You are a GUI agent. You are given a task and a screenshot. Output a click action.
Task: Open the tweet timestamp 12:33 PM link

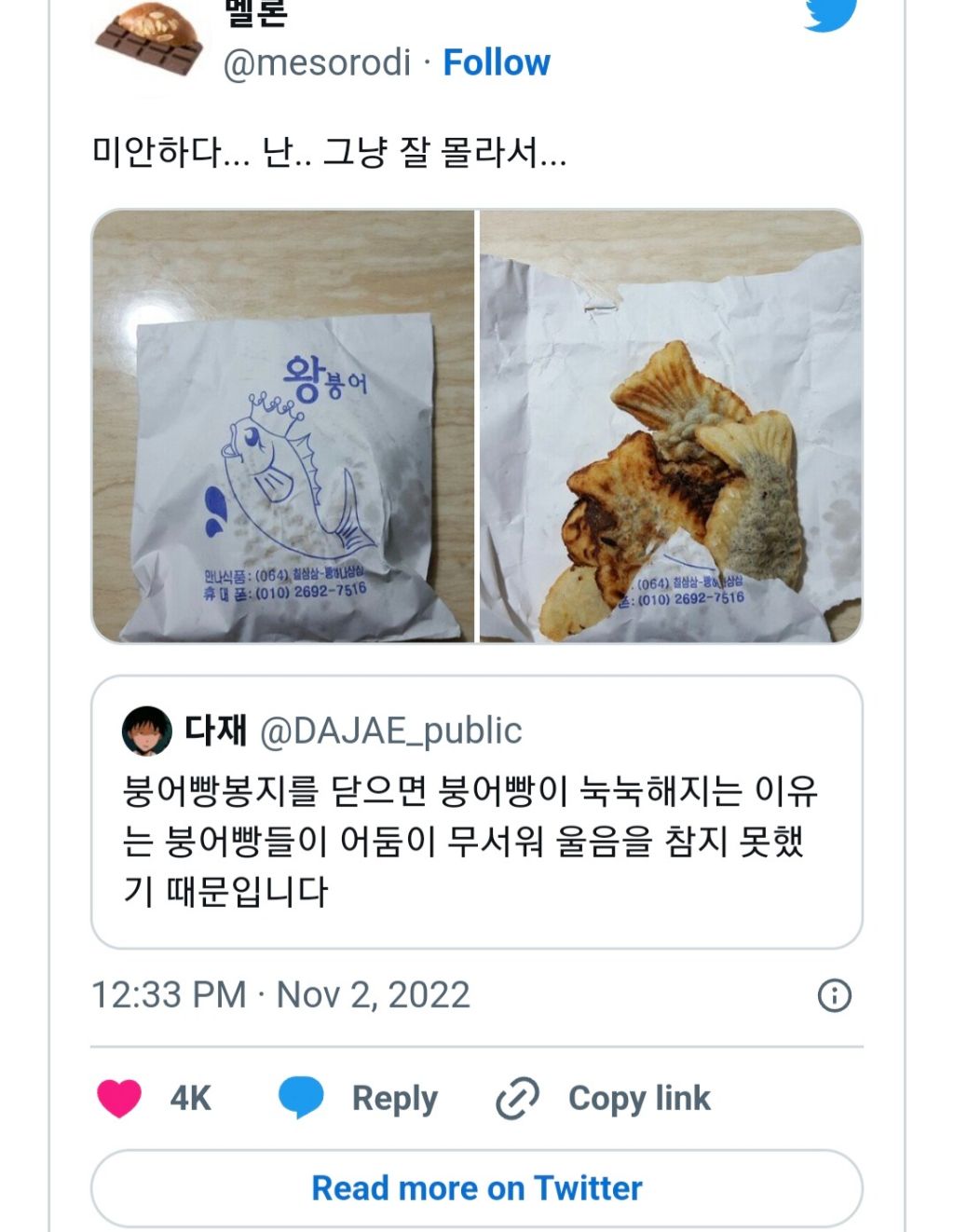[279, 995]
